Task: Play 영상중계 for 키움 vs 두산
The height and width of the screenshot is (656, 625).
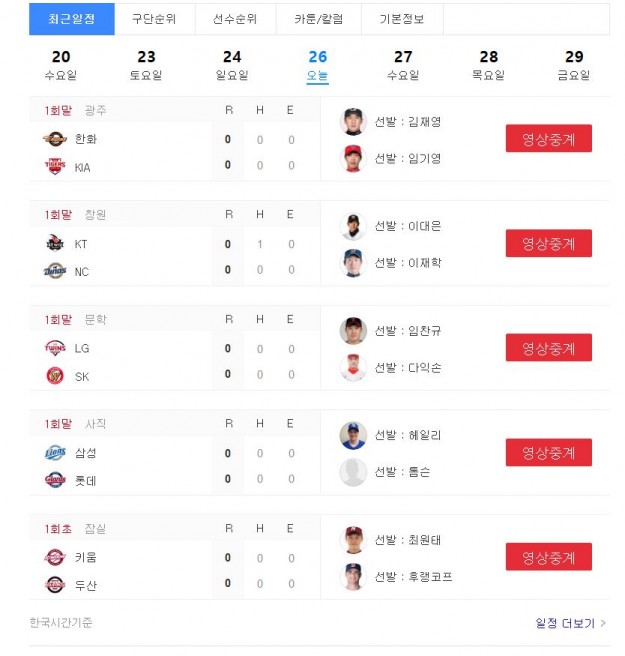Action: (x=548, y=557)
